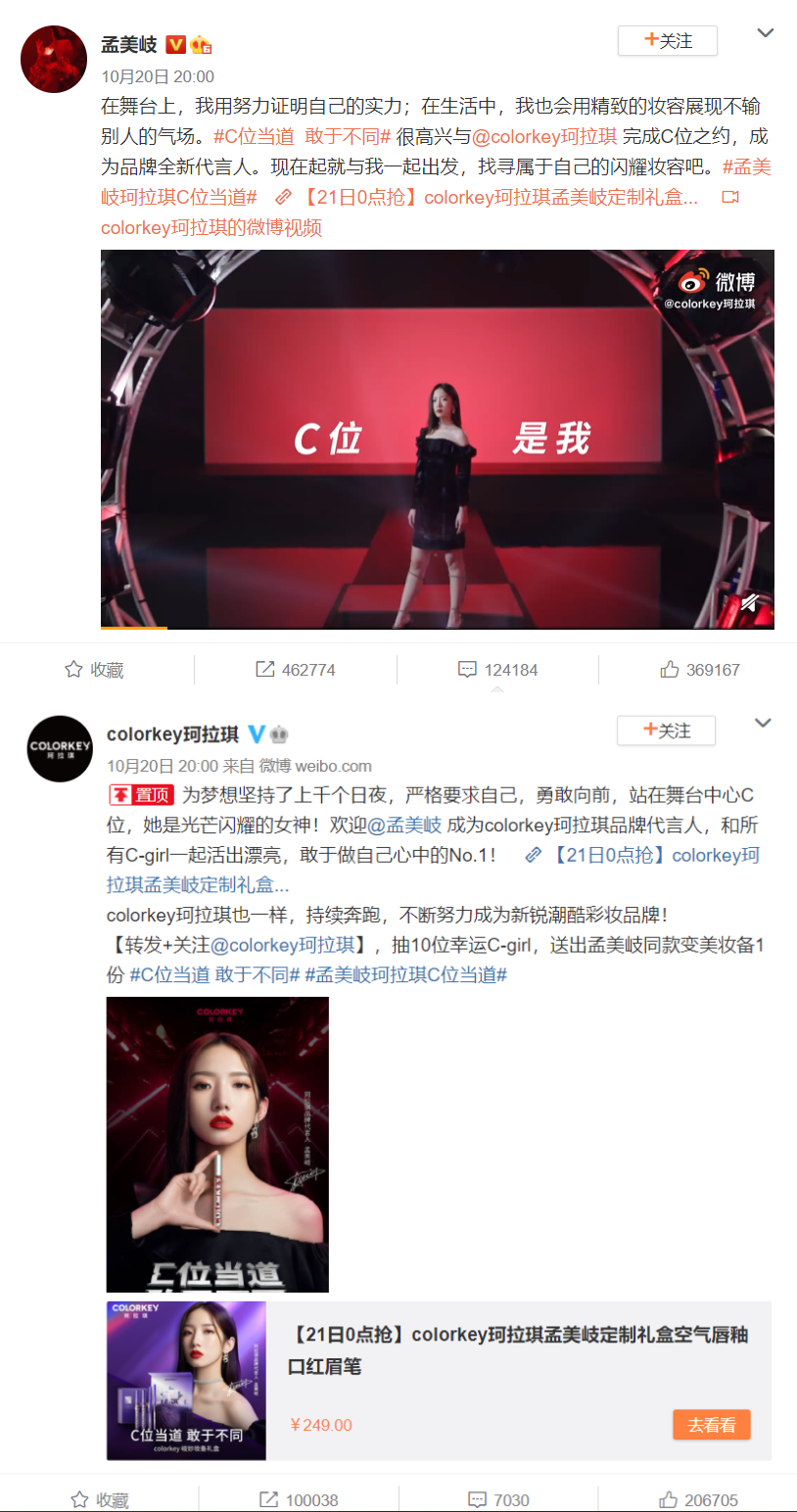
Task: Repost 孟美岐's post showing 462774
Action: pos(296,670)
